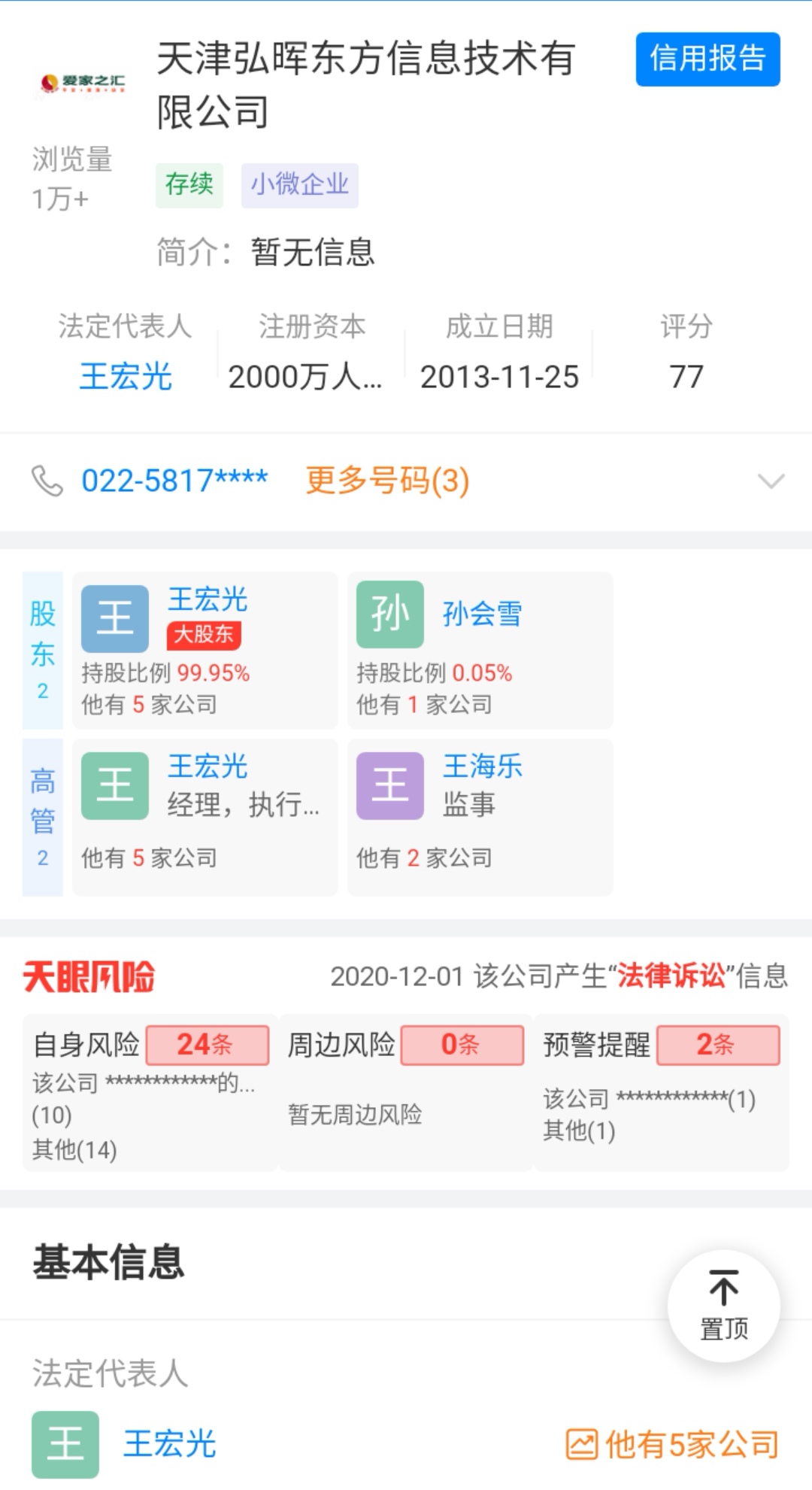This screenshot has height=1490, width=812.
Task: Expand the phone number section chevron
Action: (771, 481)
